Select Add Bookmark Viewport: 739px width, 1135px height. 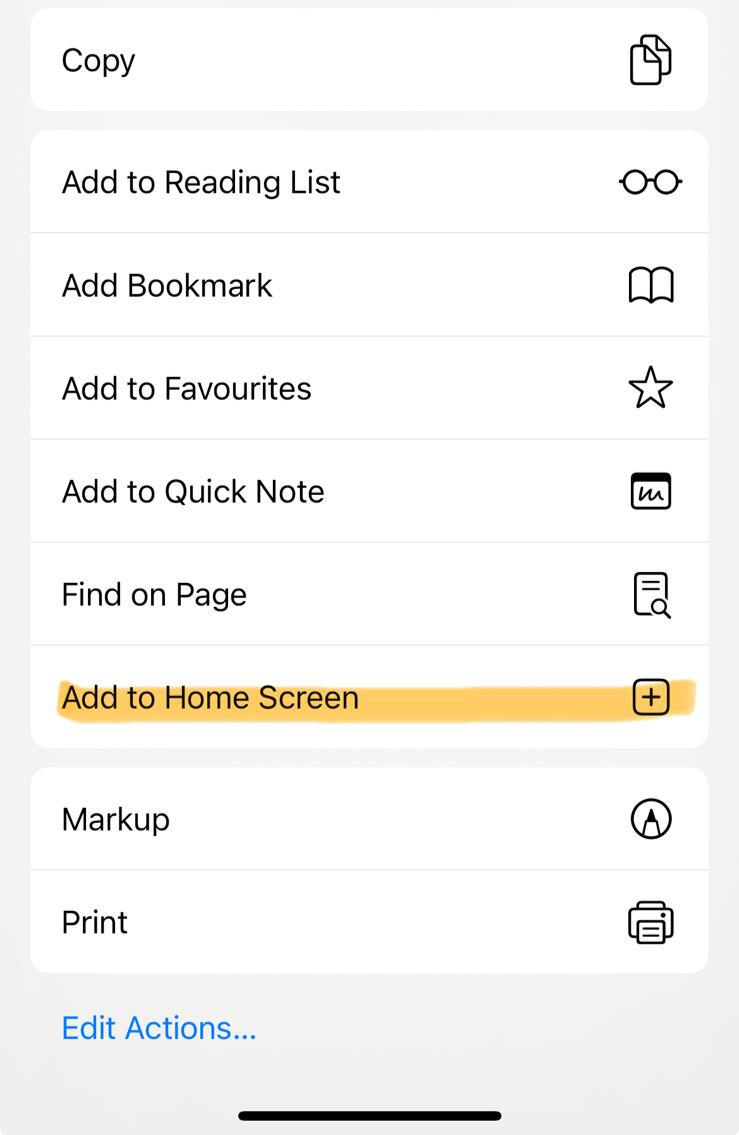pyautogui.click(x=369, y=285)
